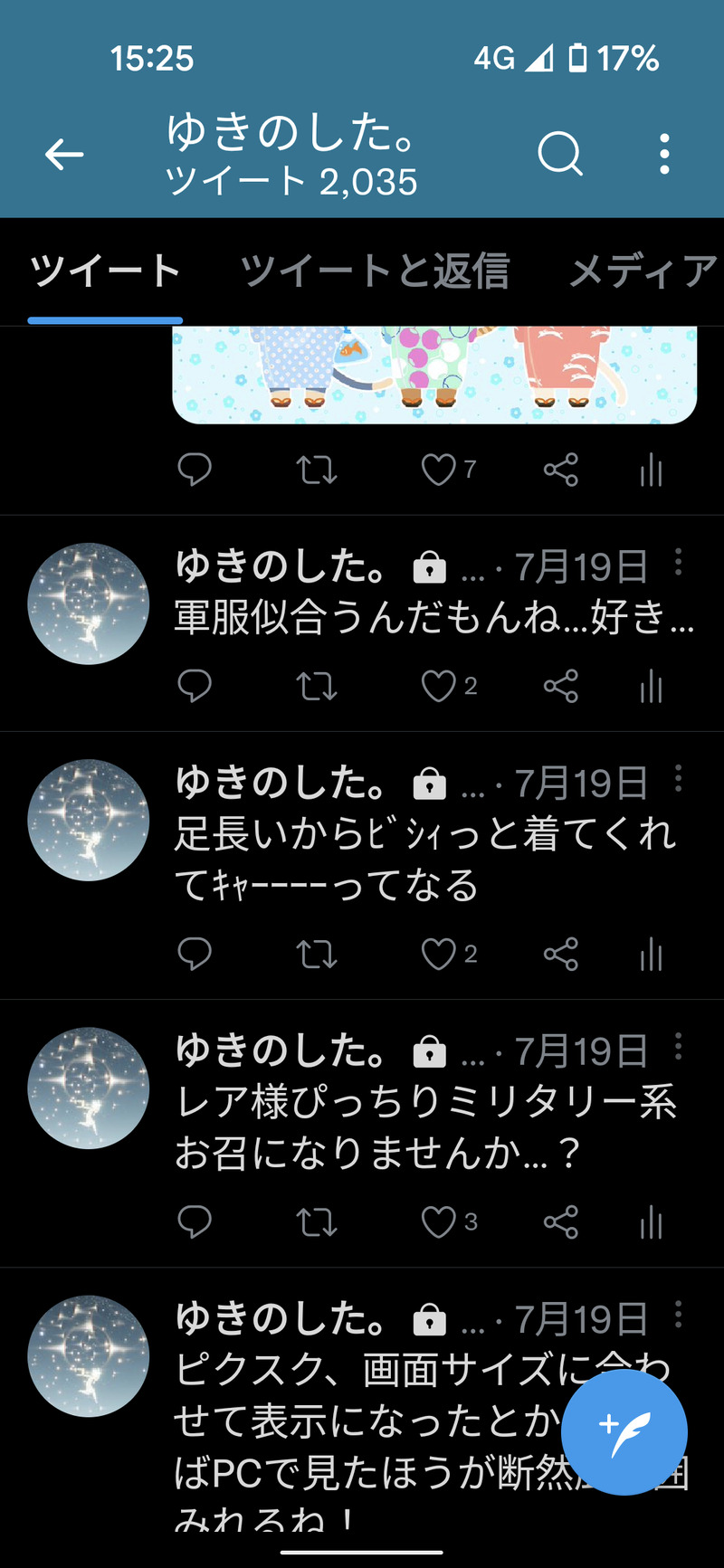Like the 足長いから tweet
The width and height of the screenshot is (724, 1568).
439,955
